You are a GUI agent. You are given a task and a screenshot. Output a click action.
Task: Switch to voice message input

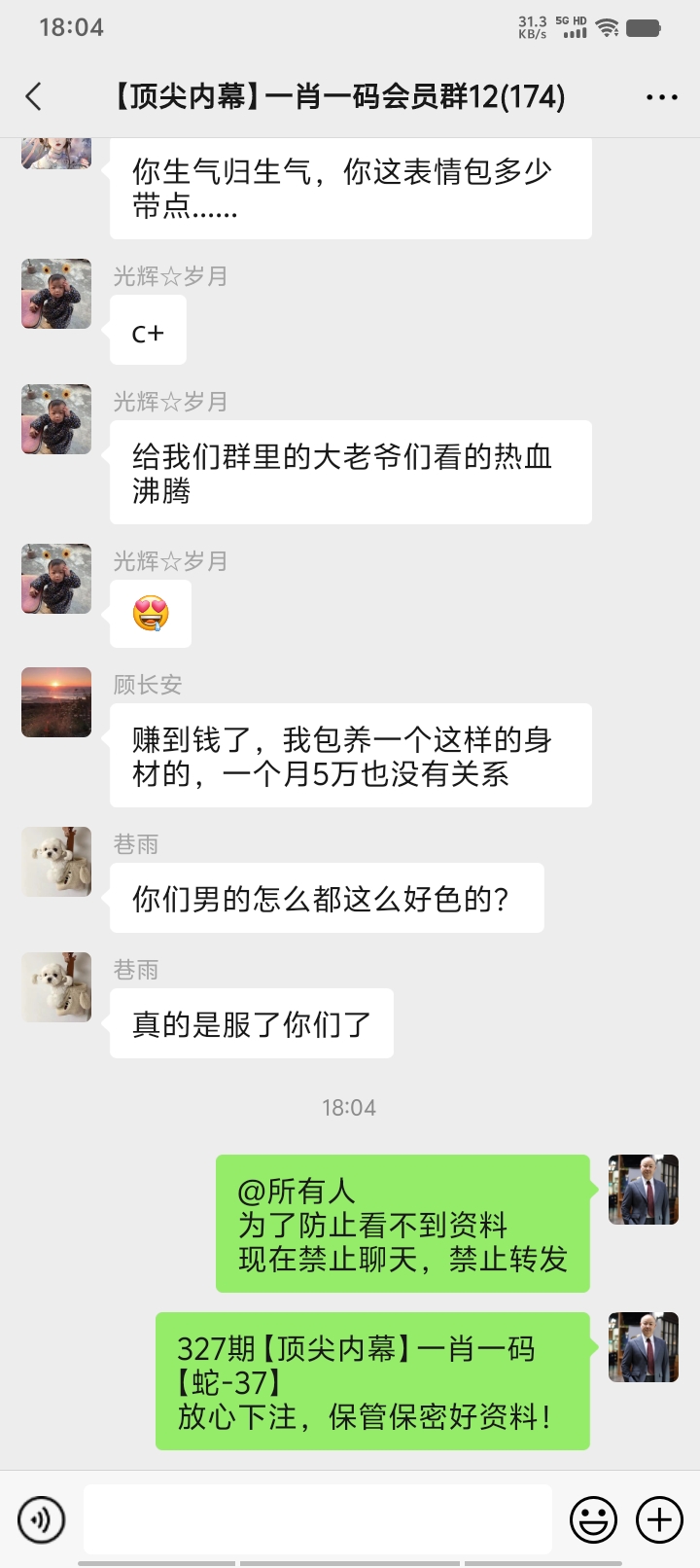click(x=42, y=1518)
